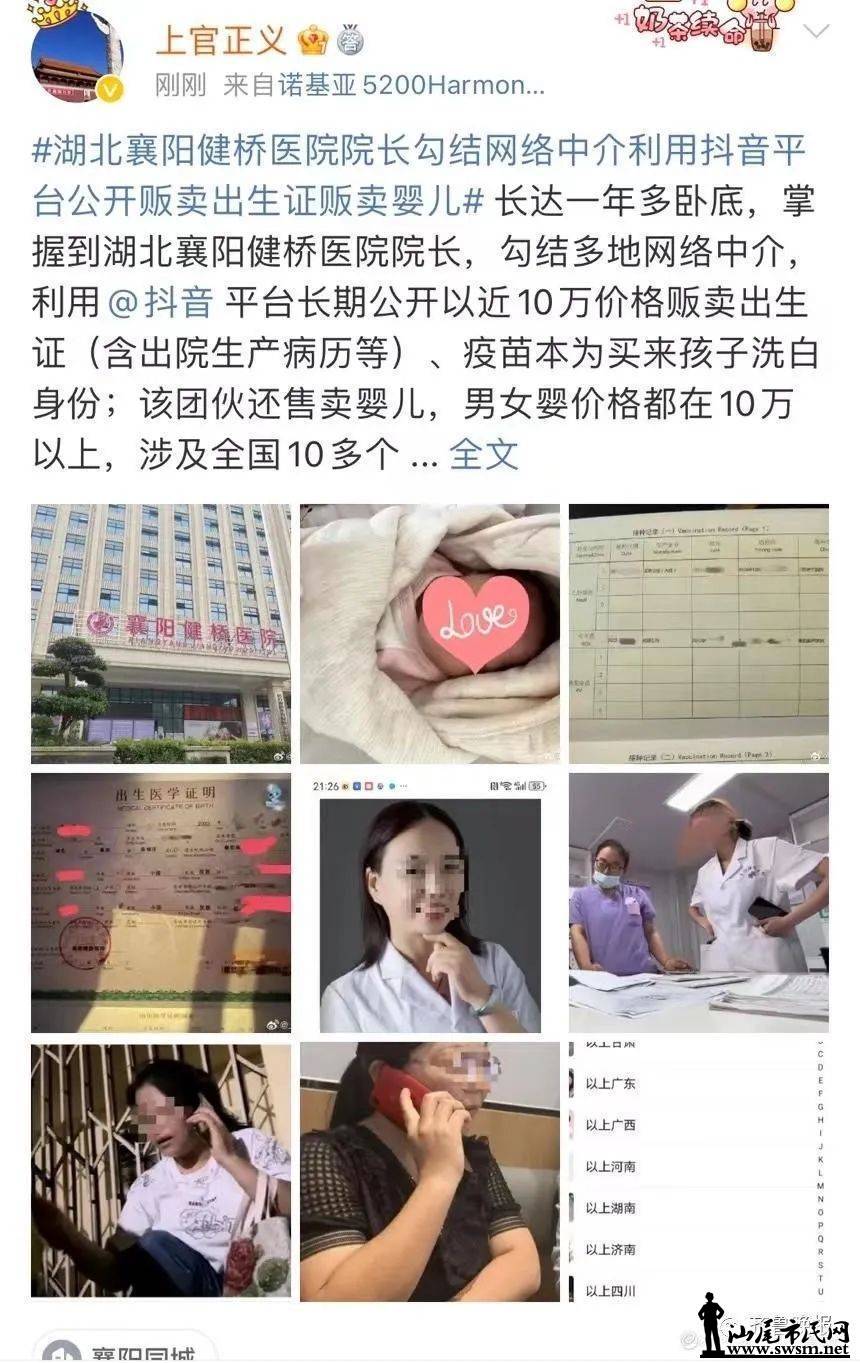Expand the post options chevron

tap(816, 32)
